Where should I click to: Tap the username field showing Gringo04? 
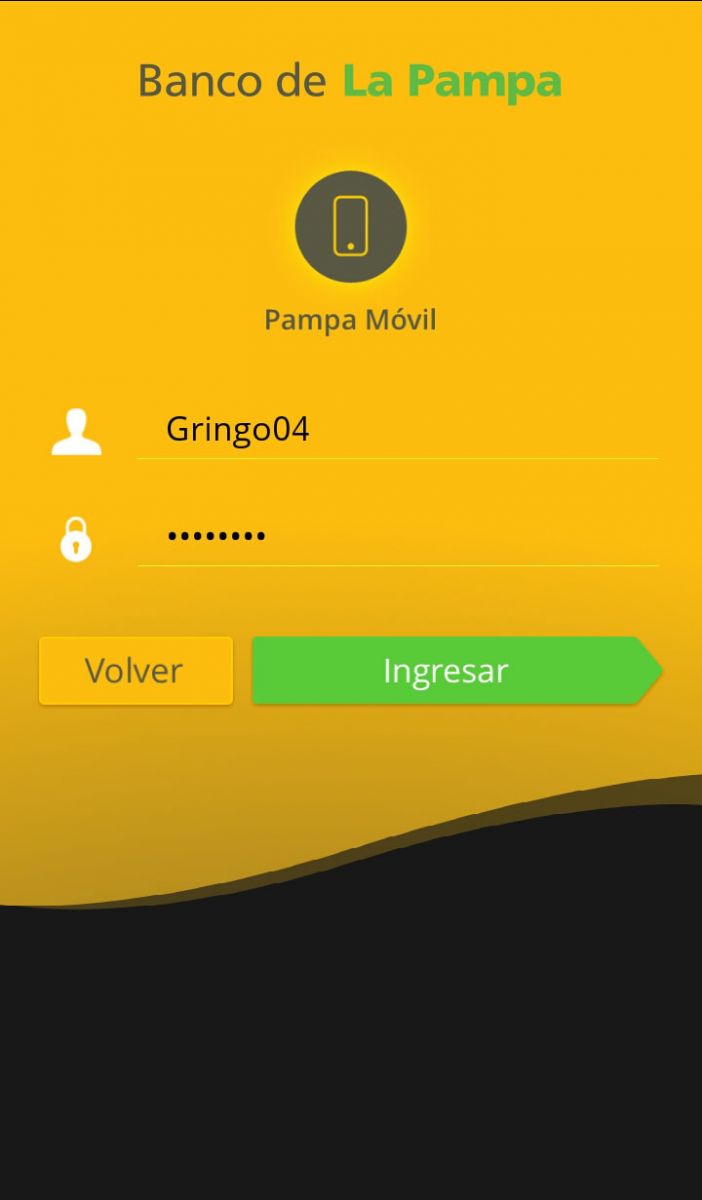397,430
